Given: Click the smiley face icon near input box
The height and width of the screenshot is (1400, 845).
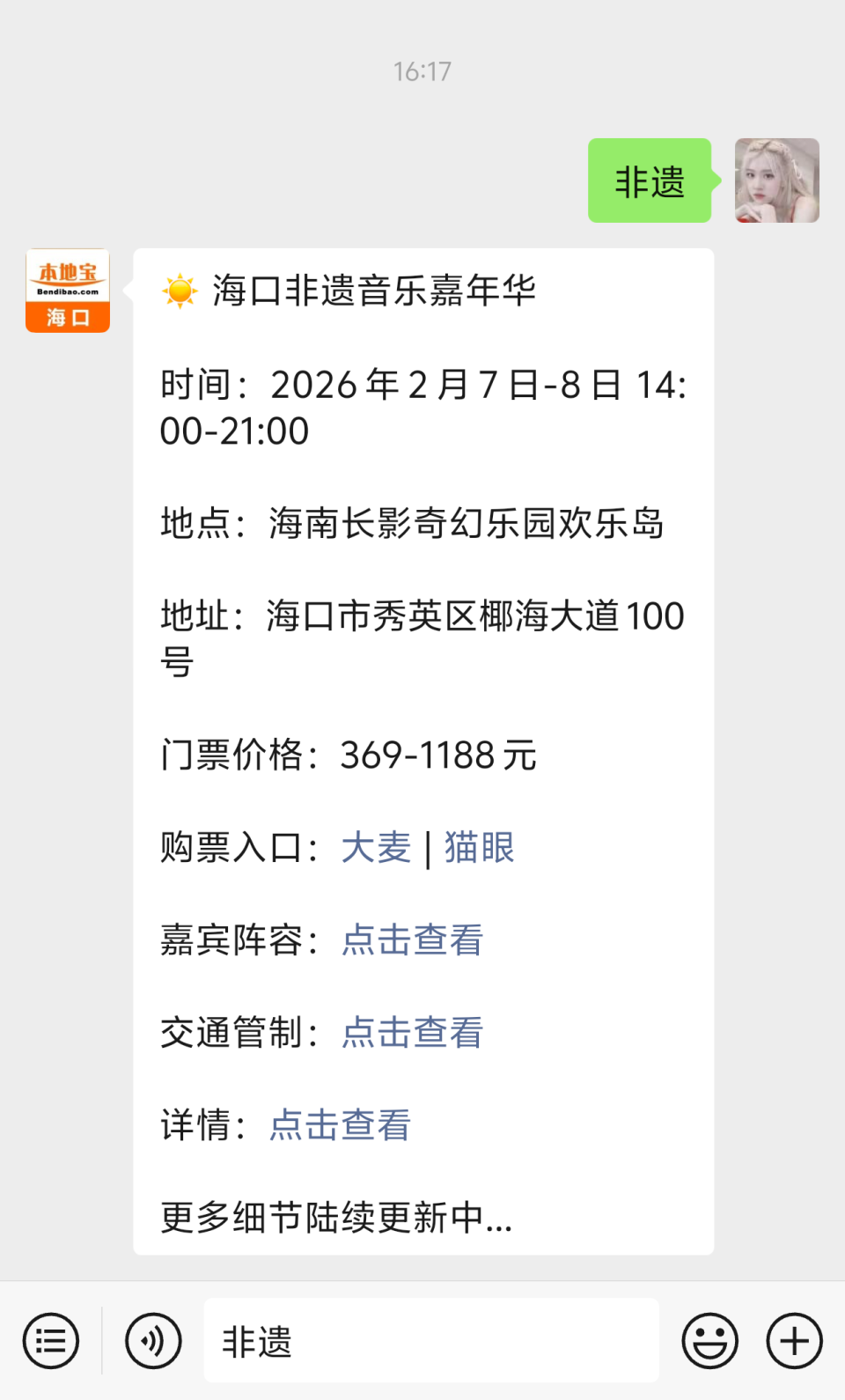Looking at the screenshot, I should [709, 1340].
